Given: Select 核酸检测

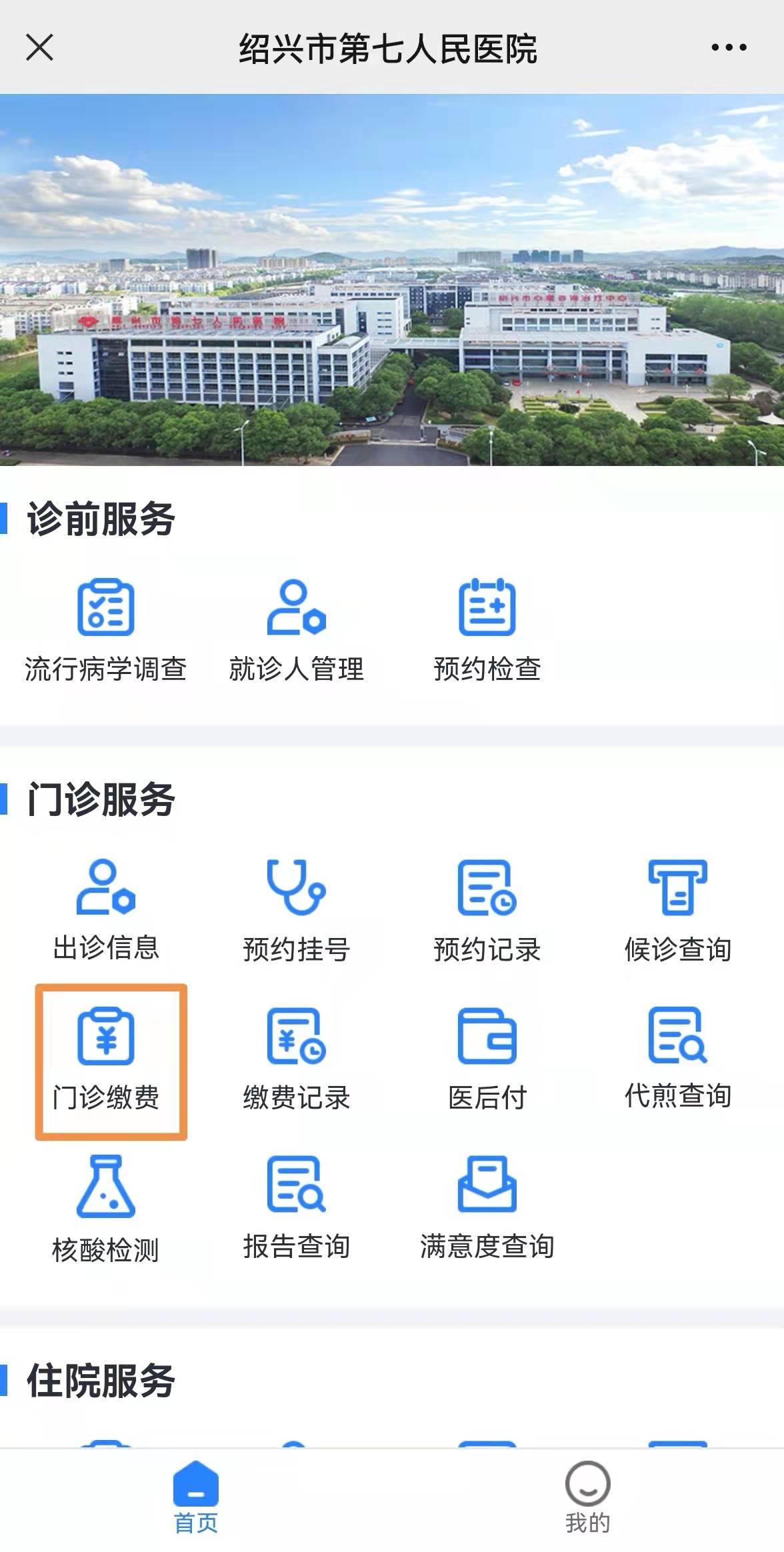Looking at the screenshot, I should pos(106,1209).
